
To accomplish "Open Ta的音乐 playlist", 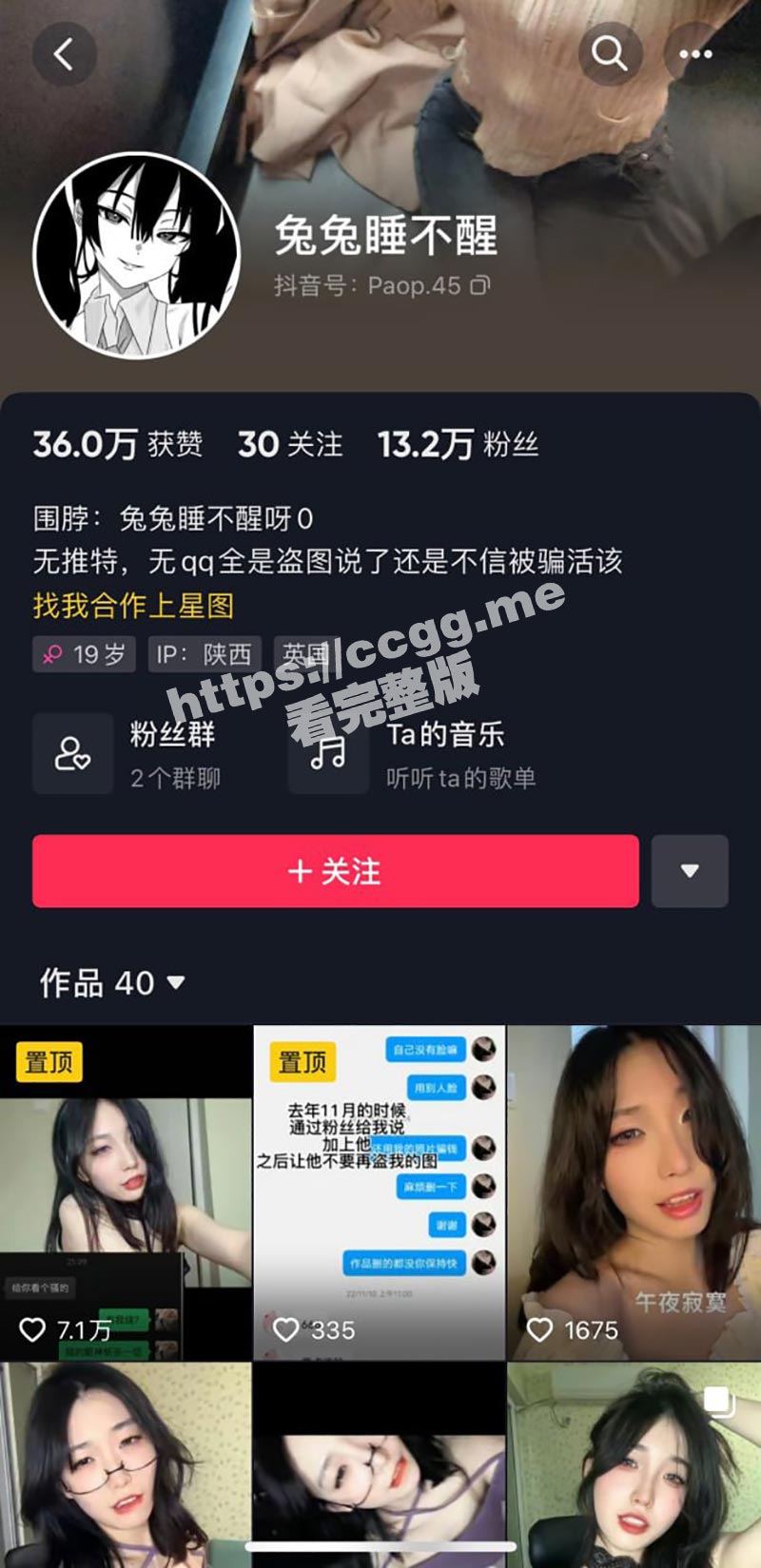I will (x=414, y=754).
